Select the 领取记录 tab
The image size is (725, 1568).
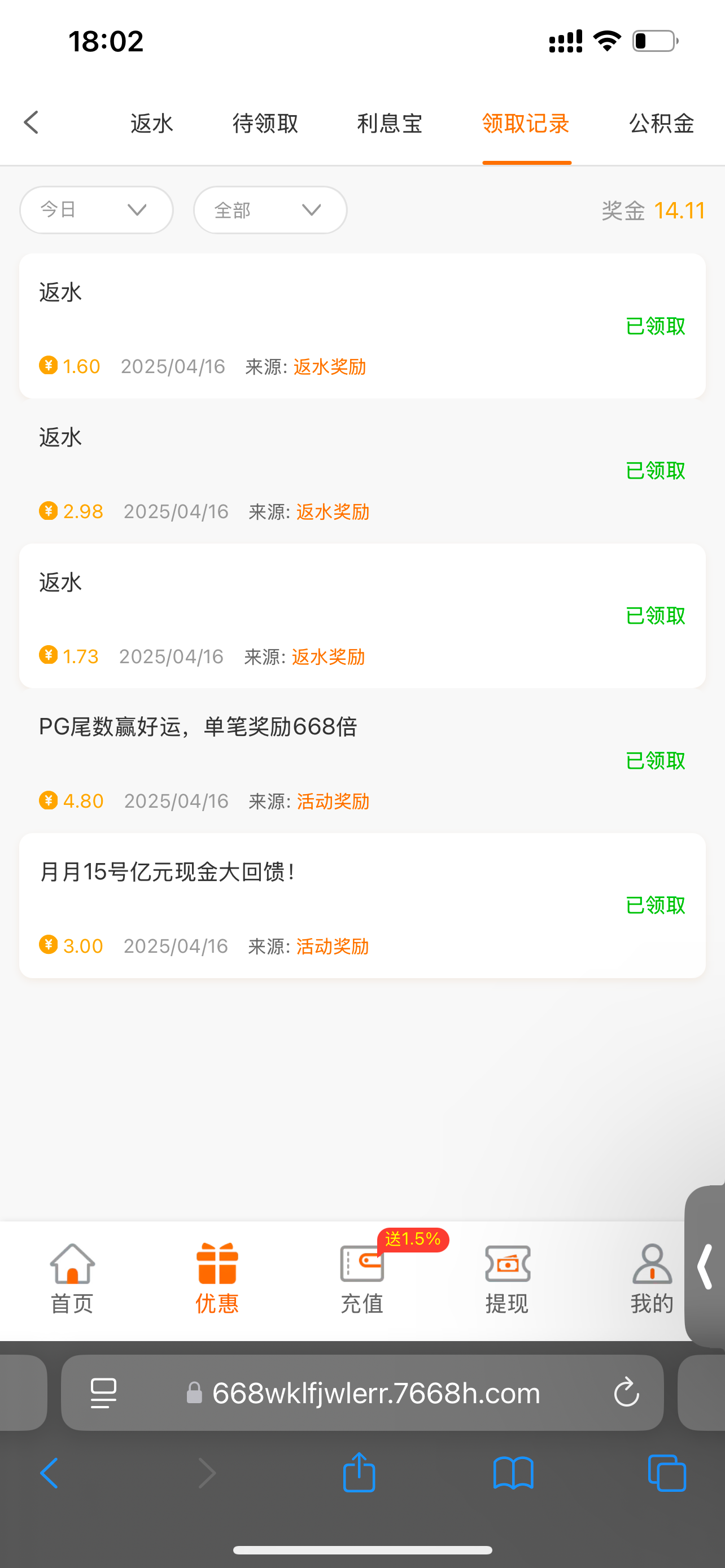point(526,124)
